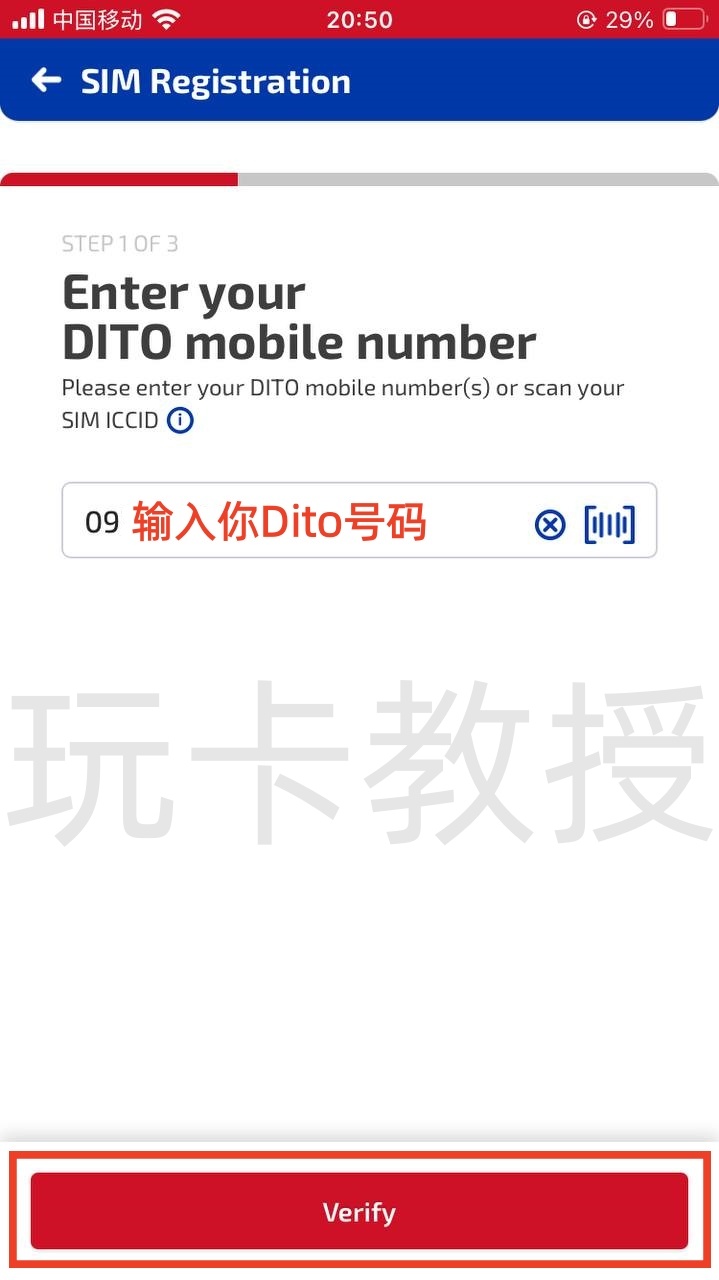Scan the SIM ICCID barcode
Screen dimensions: 719x1280
point(610,524)
